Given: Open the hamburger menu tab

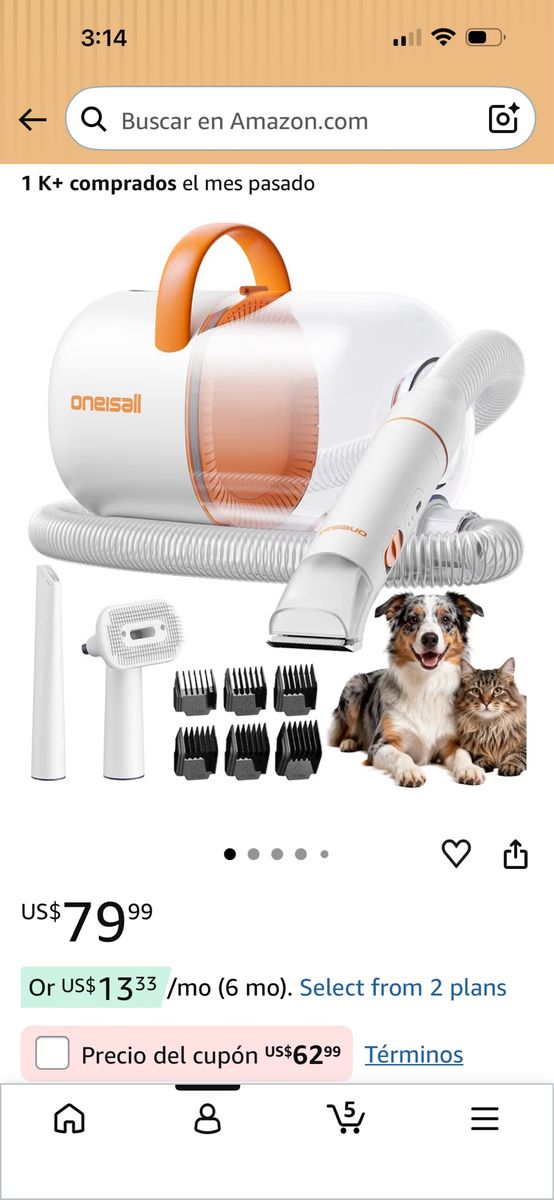Looking at the screenshot, I should (x=484, y=1118).
